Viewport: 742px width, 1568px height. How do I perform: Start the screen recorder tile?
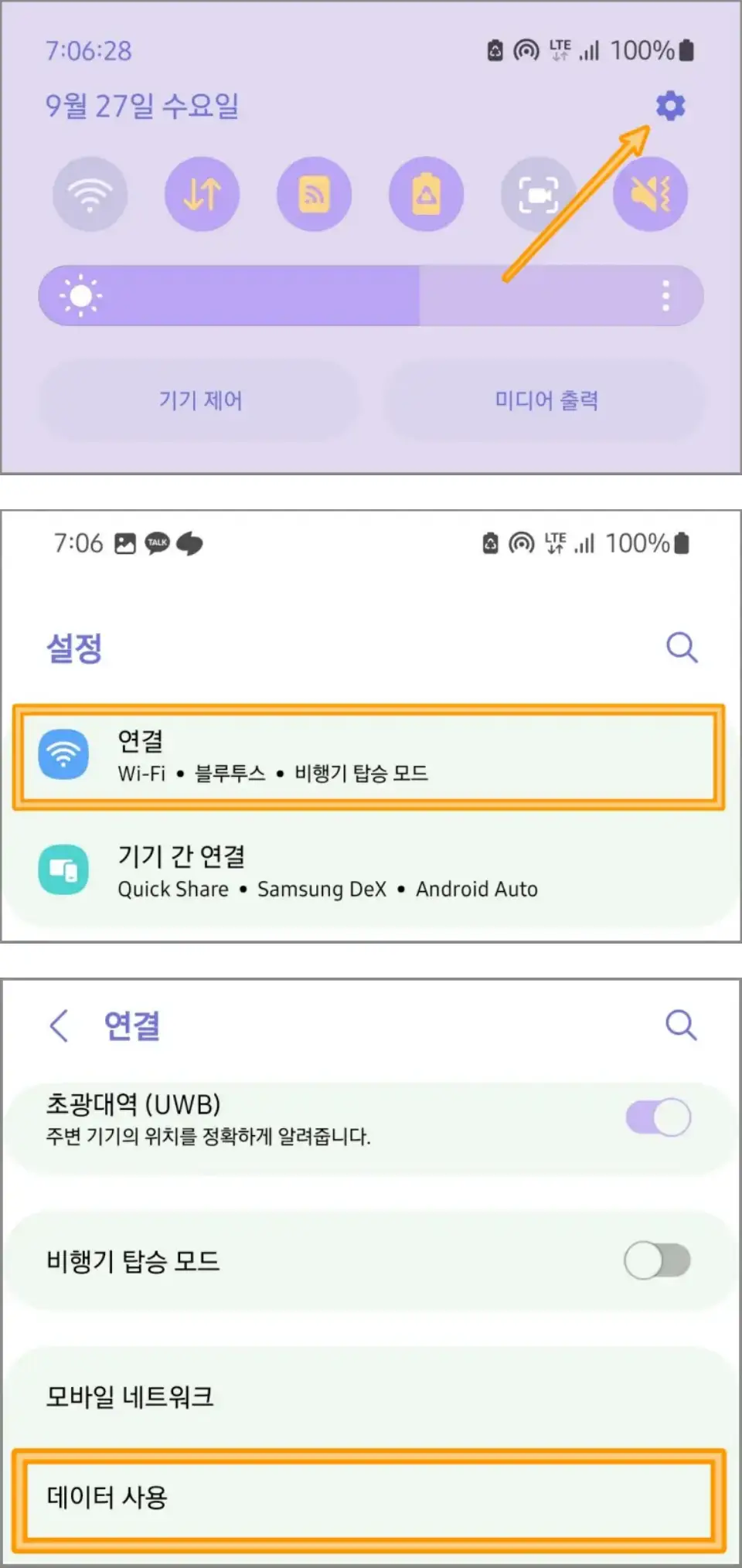pos(538,195)
